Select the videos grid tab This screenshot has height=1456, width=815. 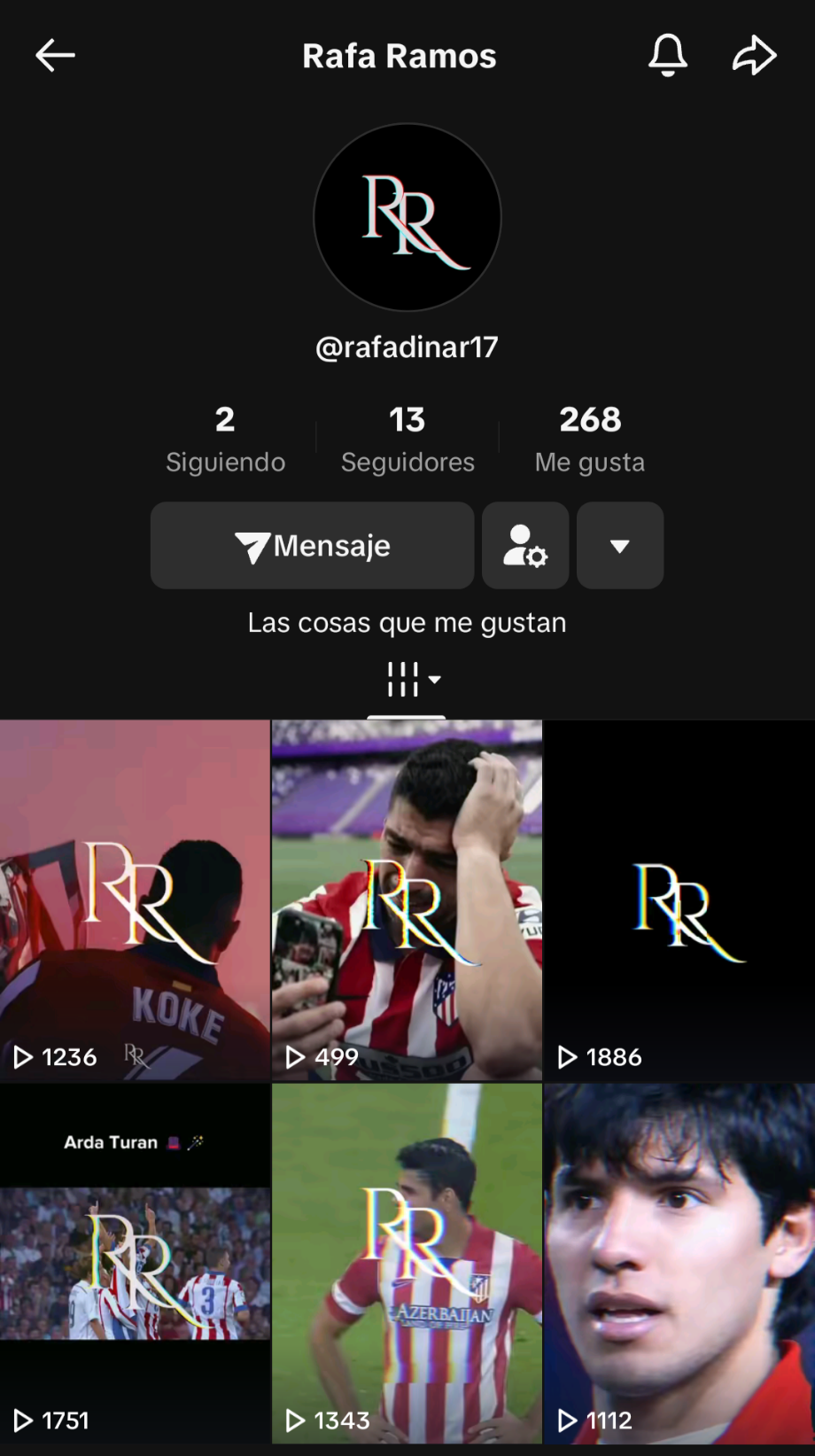pos(407,681)
